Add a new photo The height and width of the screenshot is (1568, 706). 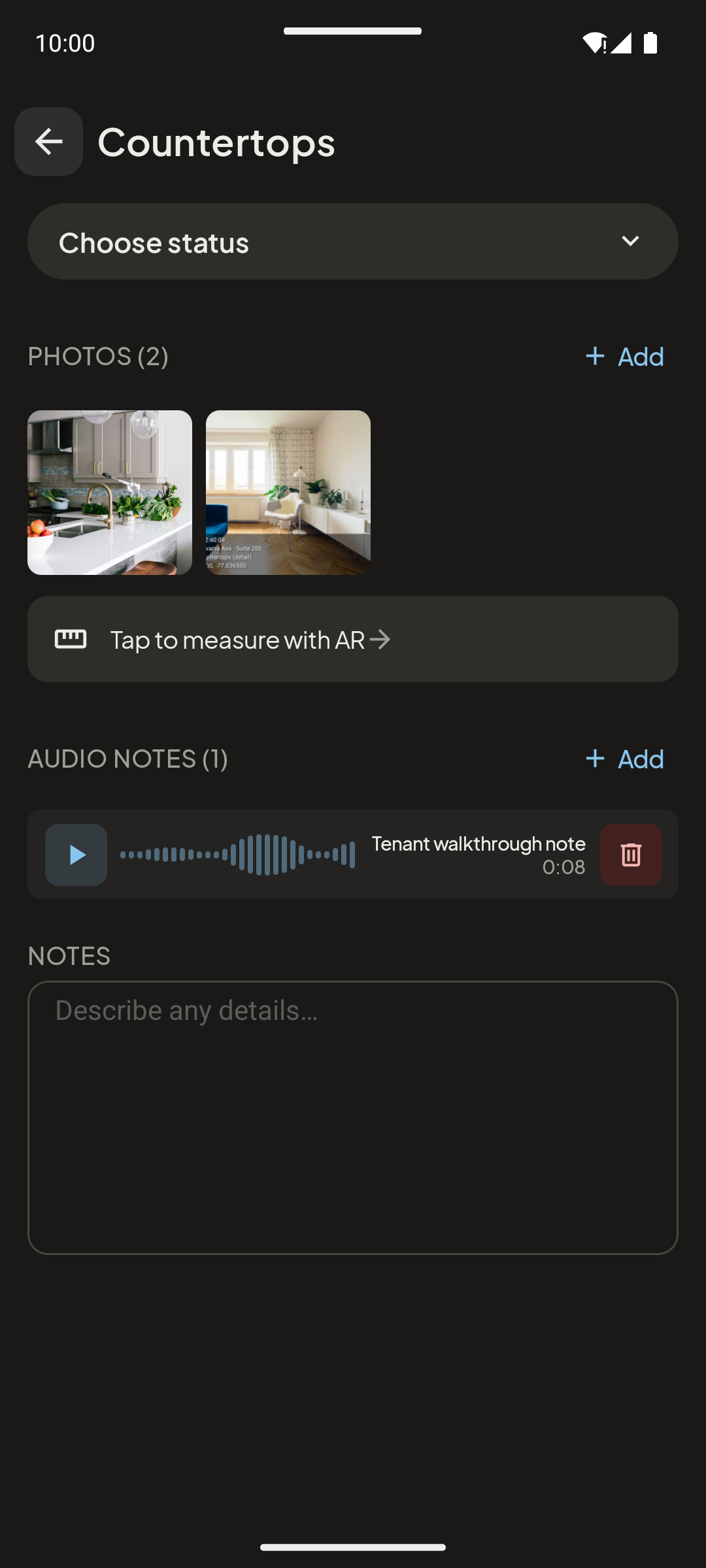624,356
